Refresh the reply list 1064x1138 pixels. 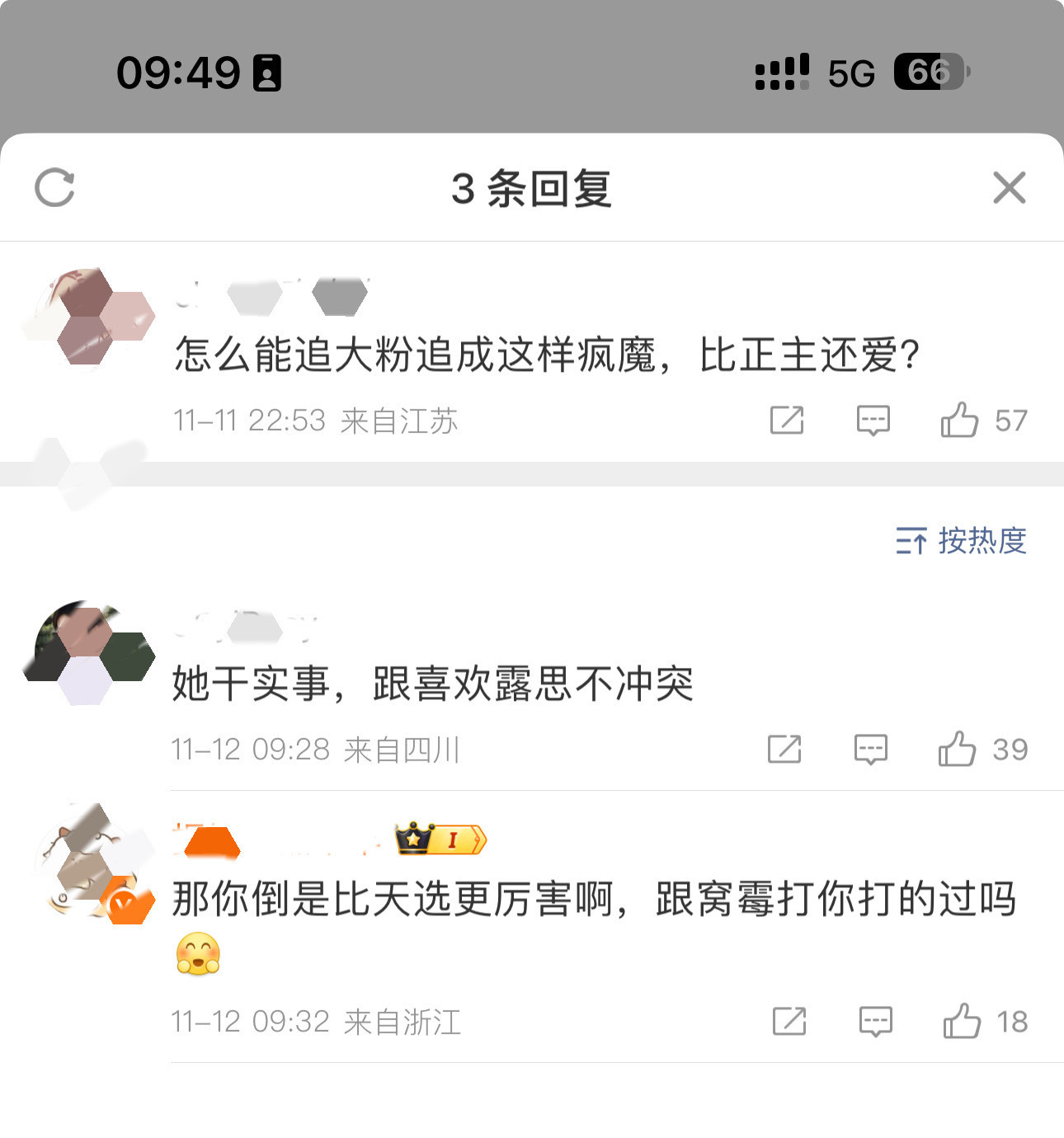tap(56, 187)
